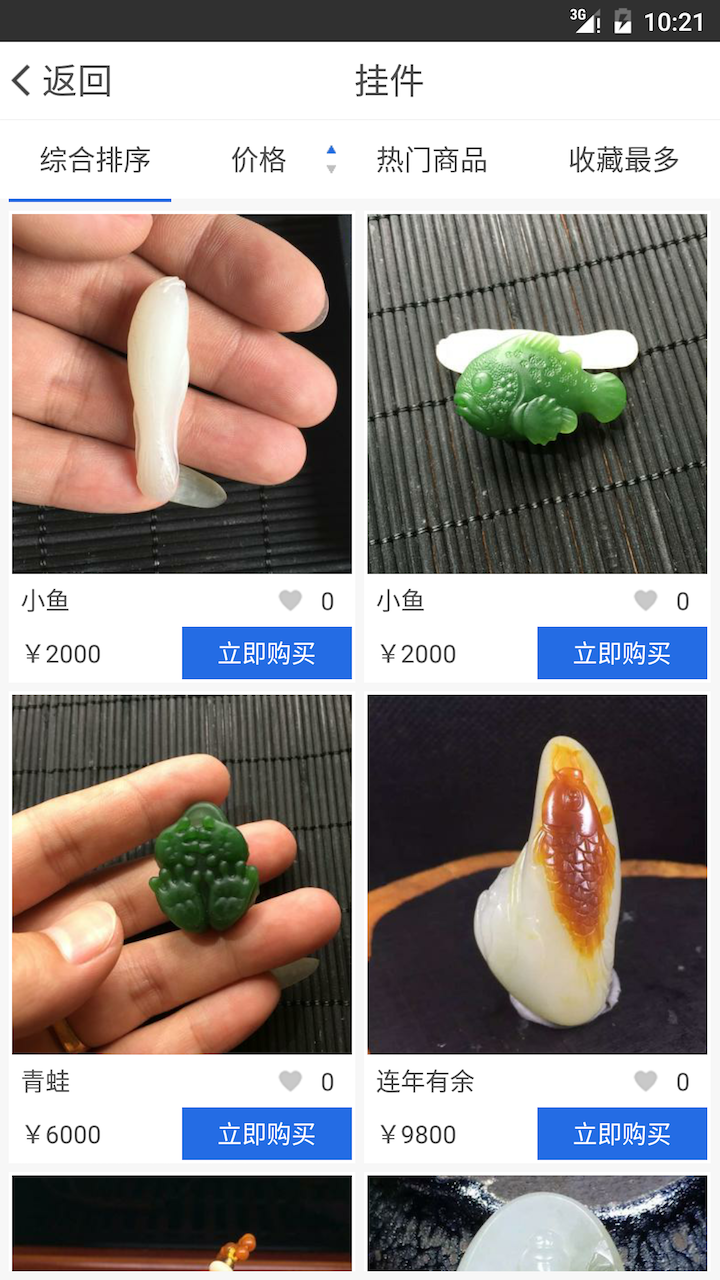This screenshot has height=1280, width=720.
Task: Buy the green 小鱼 now
Action: pyautogui.click(x=622, y=653)
